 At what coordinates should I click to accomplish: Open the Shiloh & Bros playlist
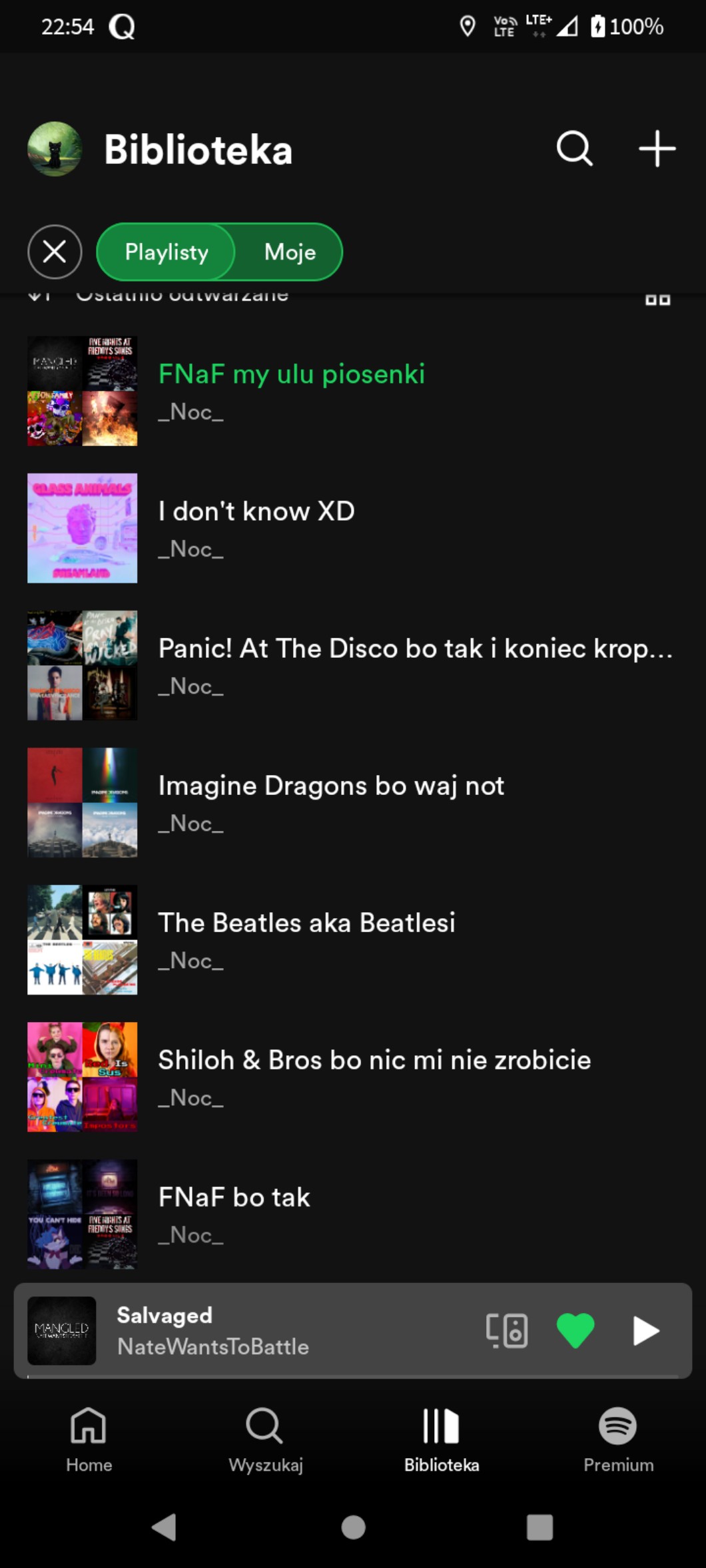[x=374, y=1077]
